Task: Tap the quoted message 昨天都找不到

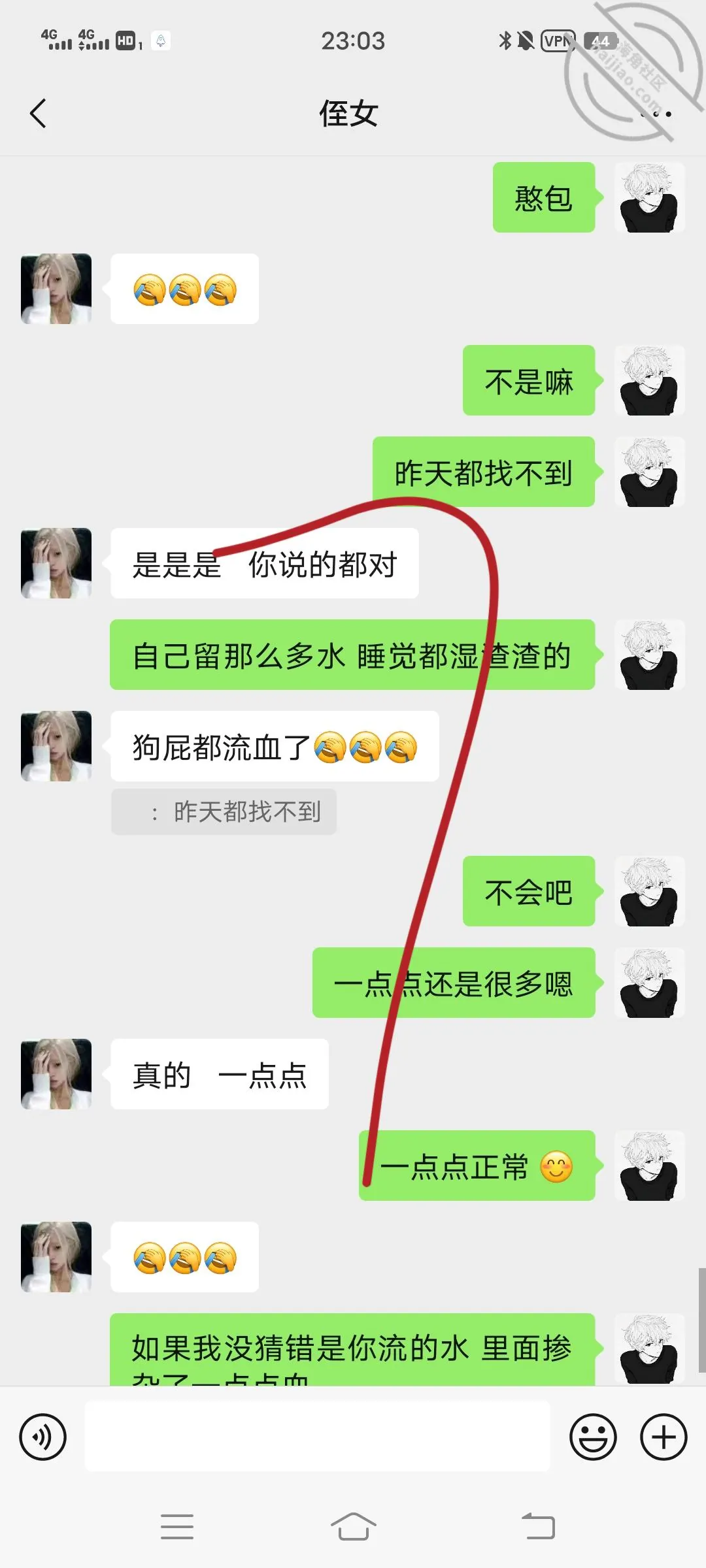Action: 224,811
